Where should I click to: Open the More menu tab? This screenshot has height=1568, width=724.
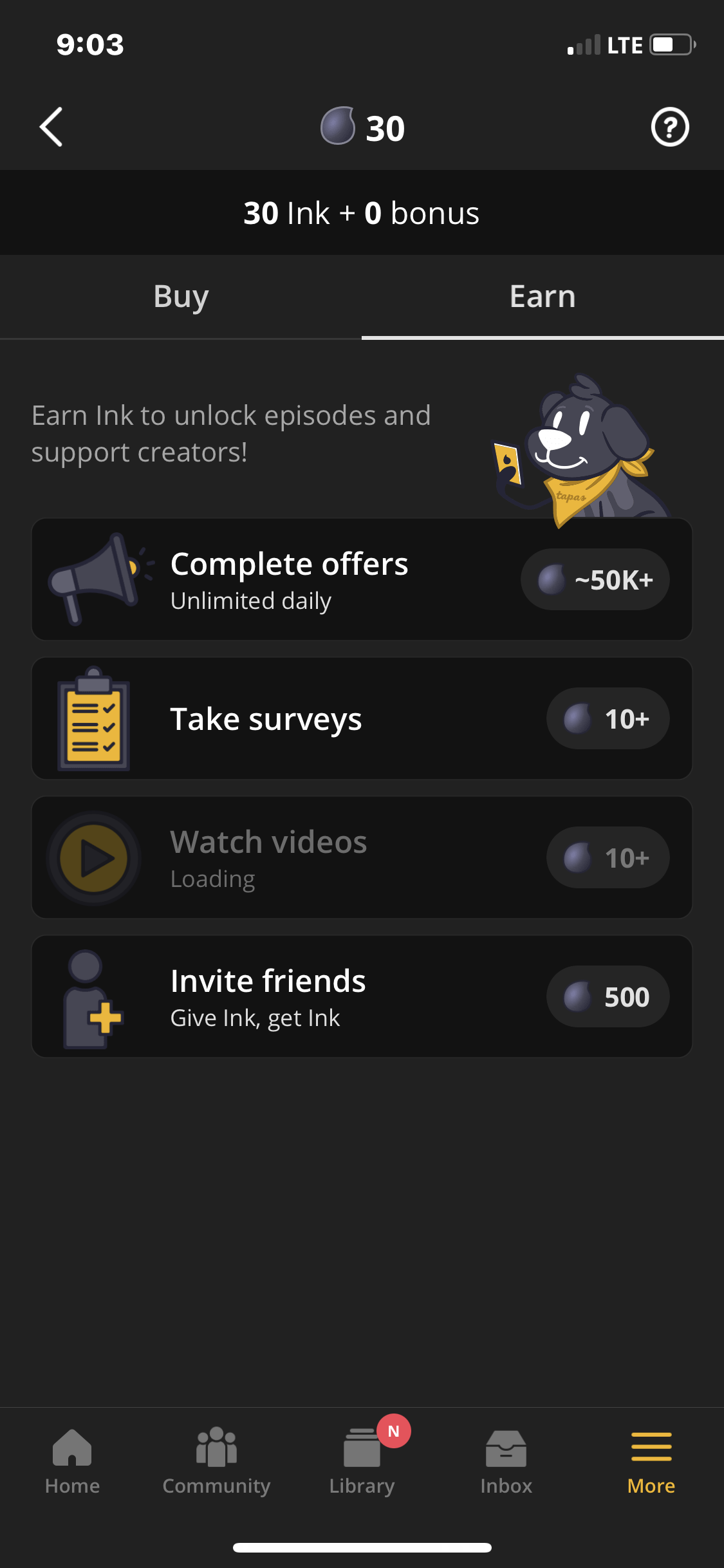coord(651,1461)
